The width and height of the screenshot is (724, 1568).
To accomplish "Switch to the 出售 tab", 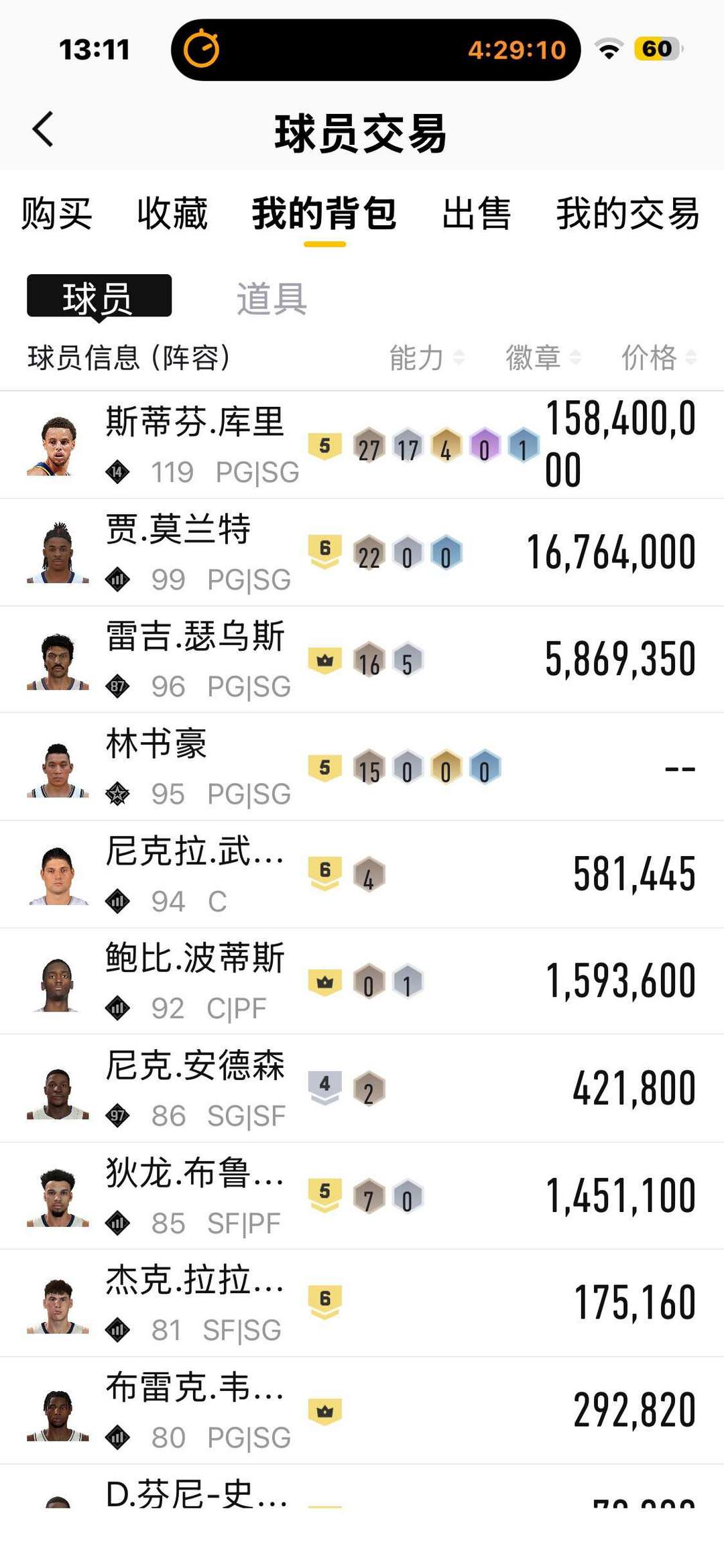I will pos(477,213).
